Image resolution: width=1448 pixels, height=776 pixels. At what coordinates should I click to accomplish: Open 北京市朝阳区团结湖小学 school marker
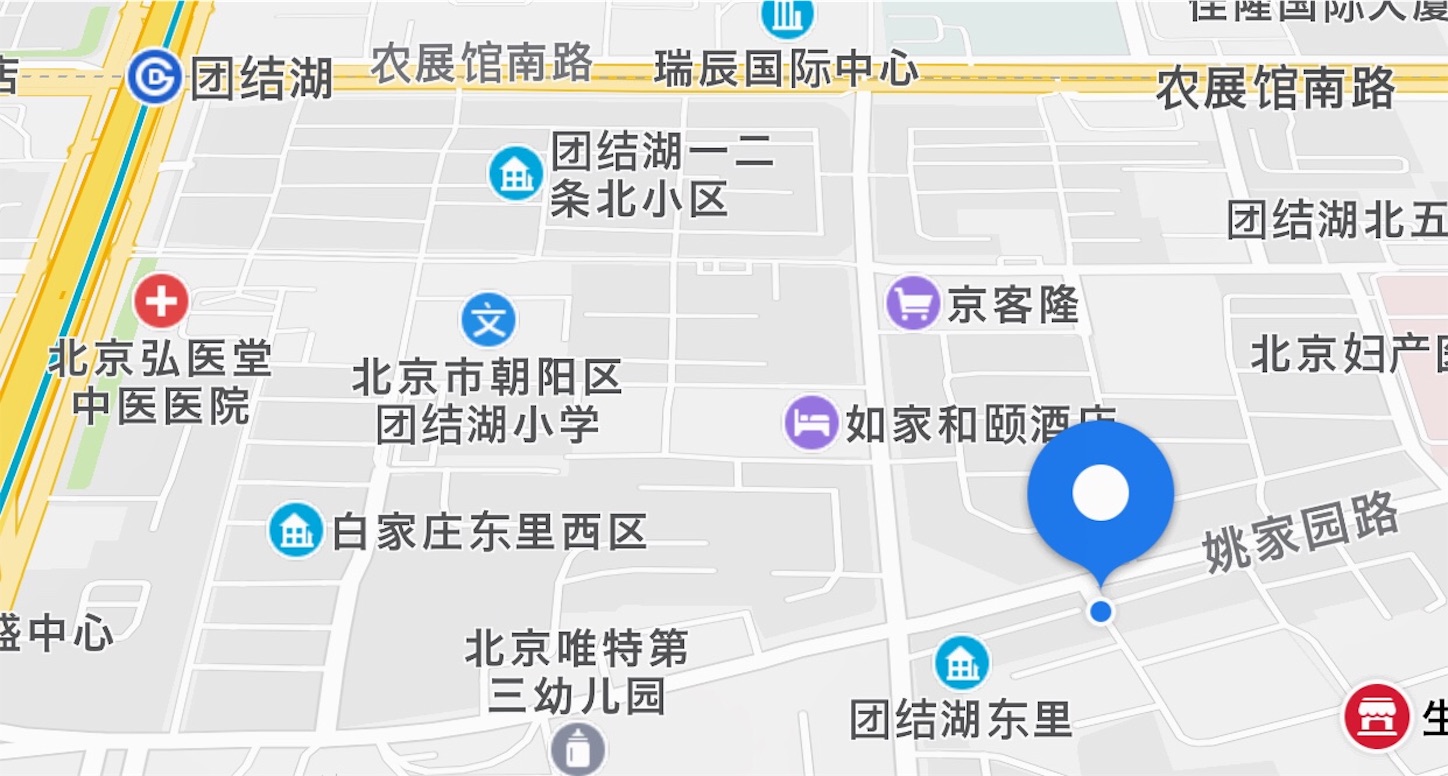[488, 321]
